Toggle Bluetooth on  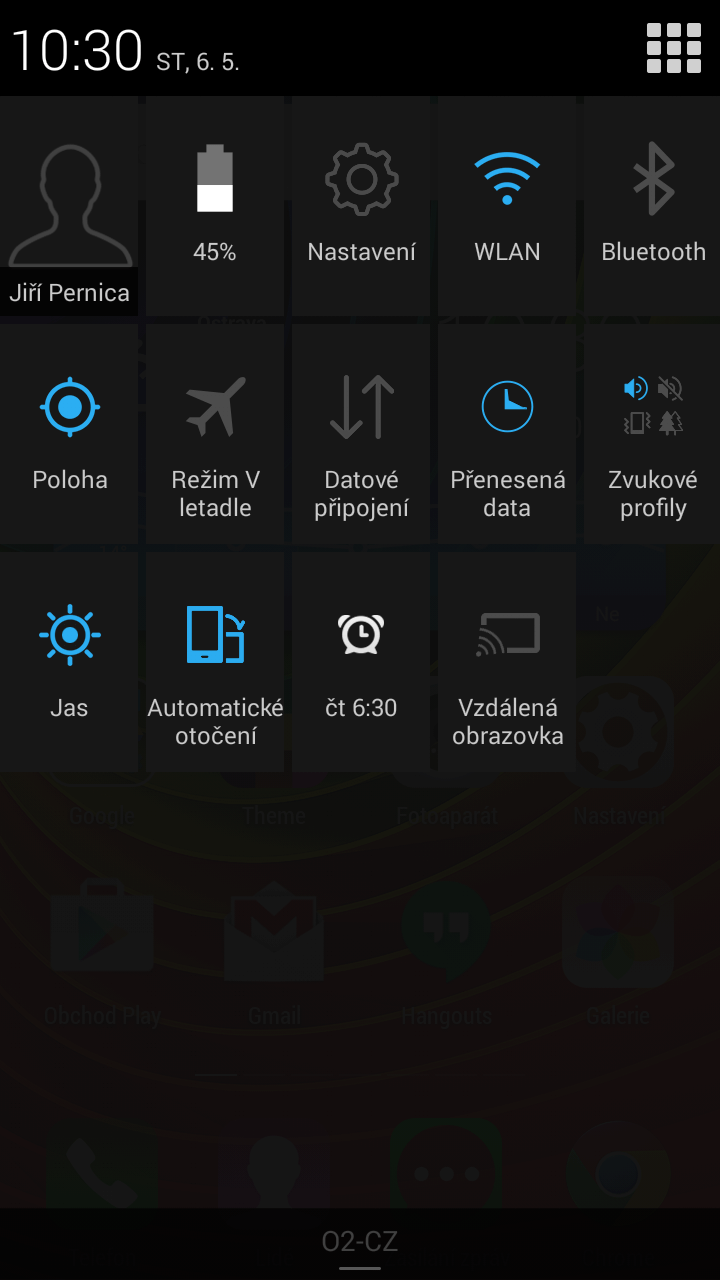(652, 206)
